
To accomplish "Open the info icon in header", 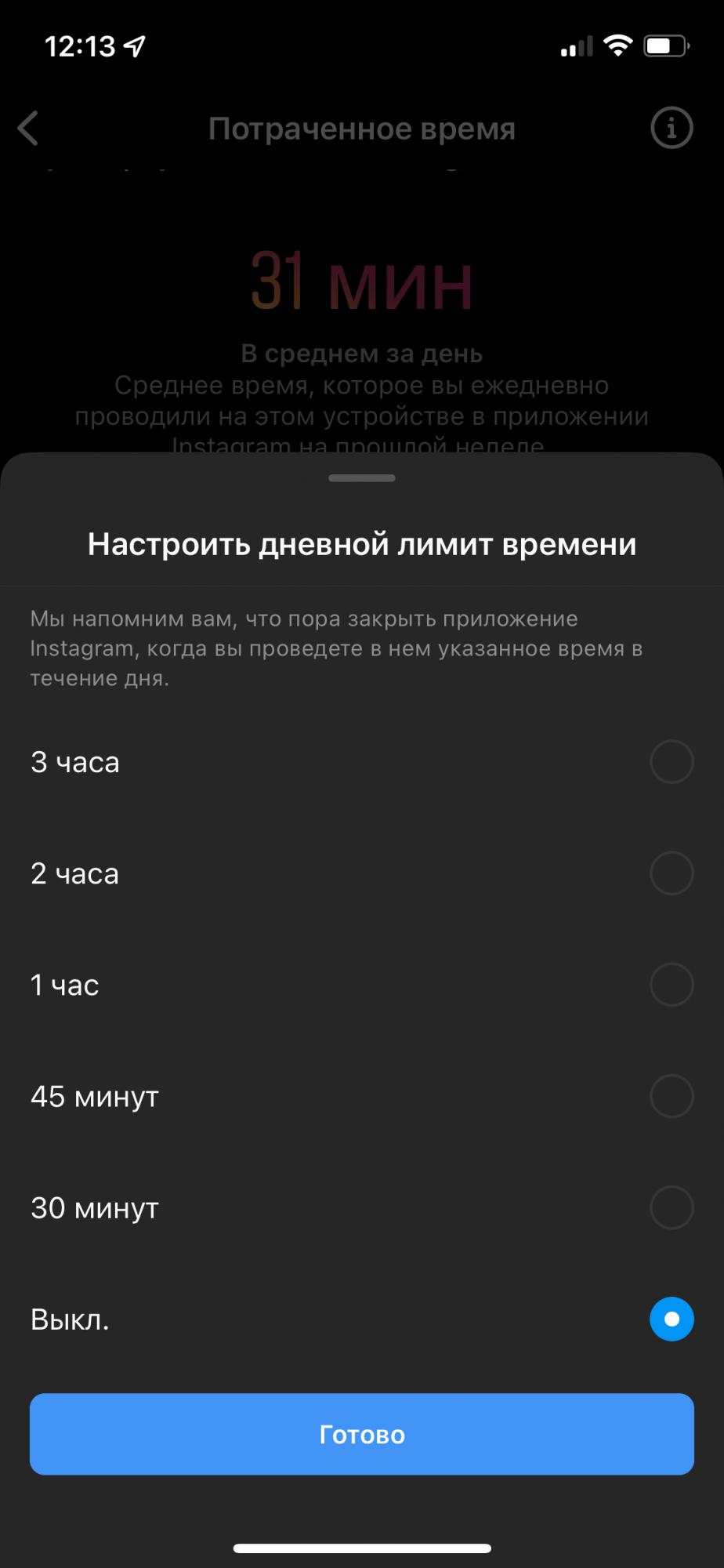I will 672,128.
